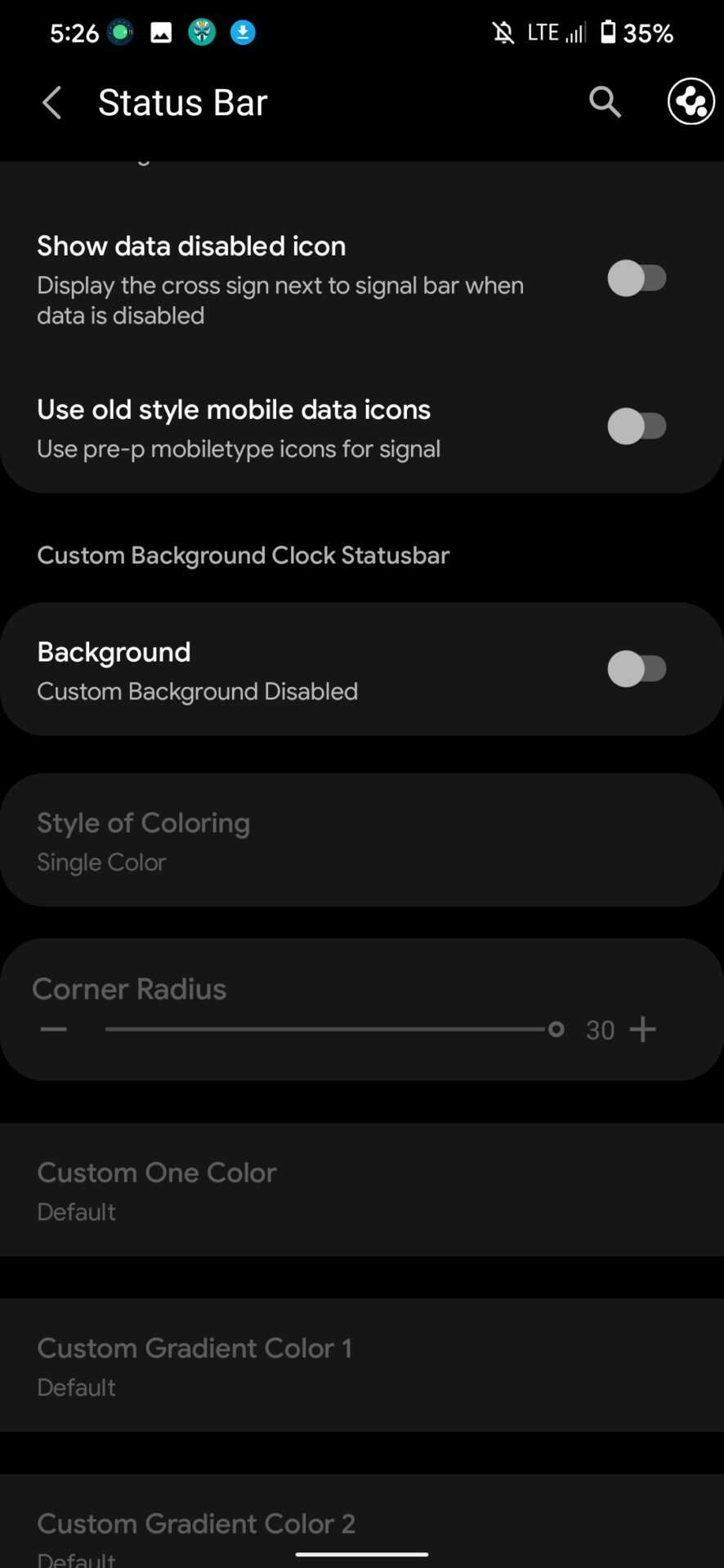The image size is (724, 1568).
Task: Open Style of Coloring option
Action: [x=361, y=840]
